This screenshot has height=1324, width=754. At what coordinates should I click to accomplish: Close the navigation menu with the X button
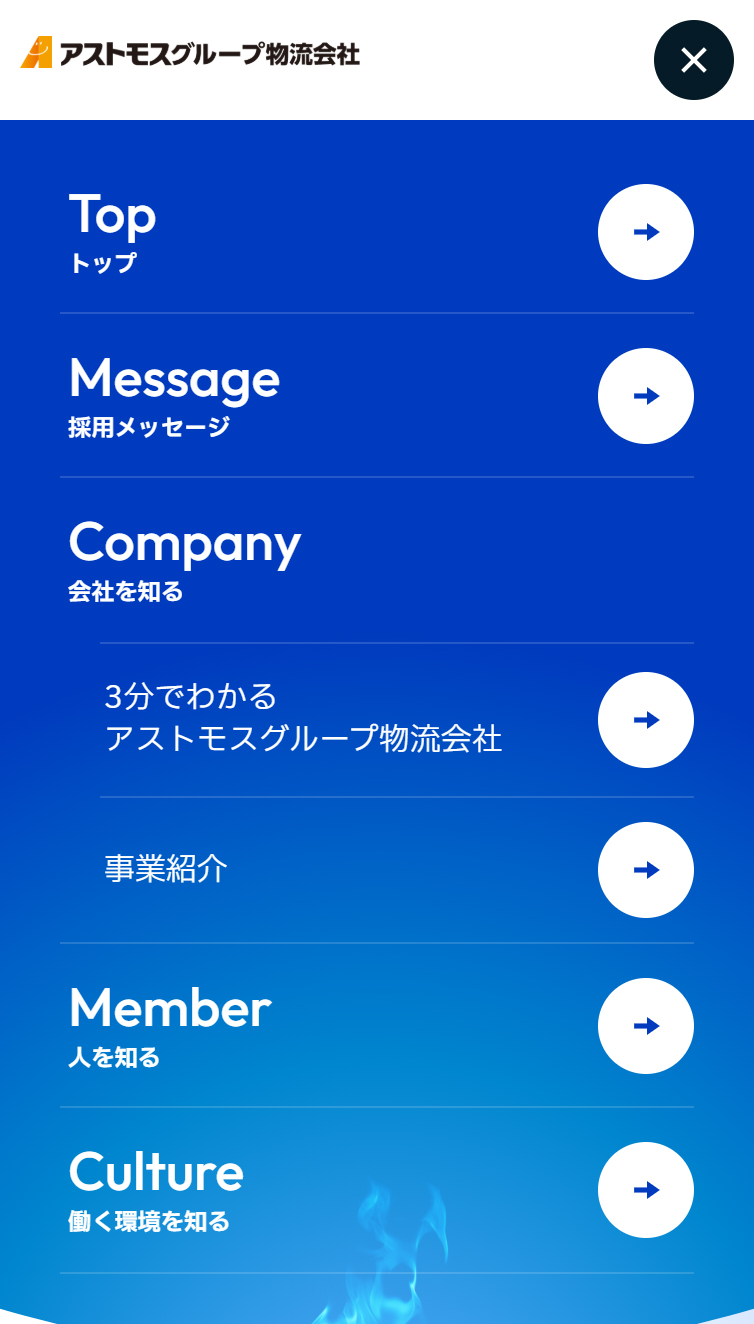(693, 60)
